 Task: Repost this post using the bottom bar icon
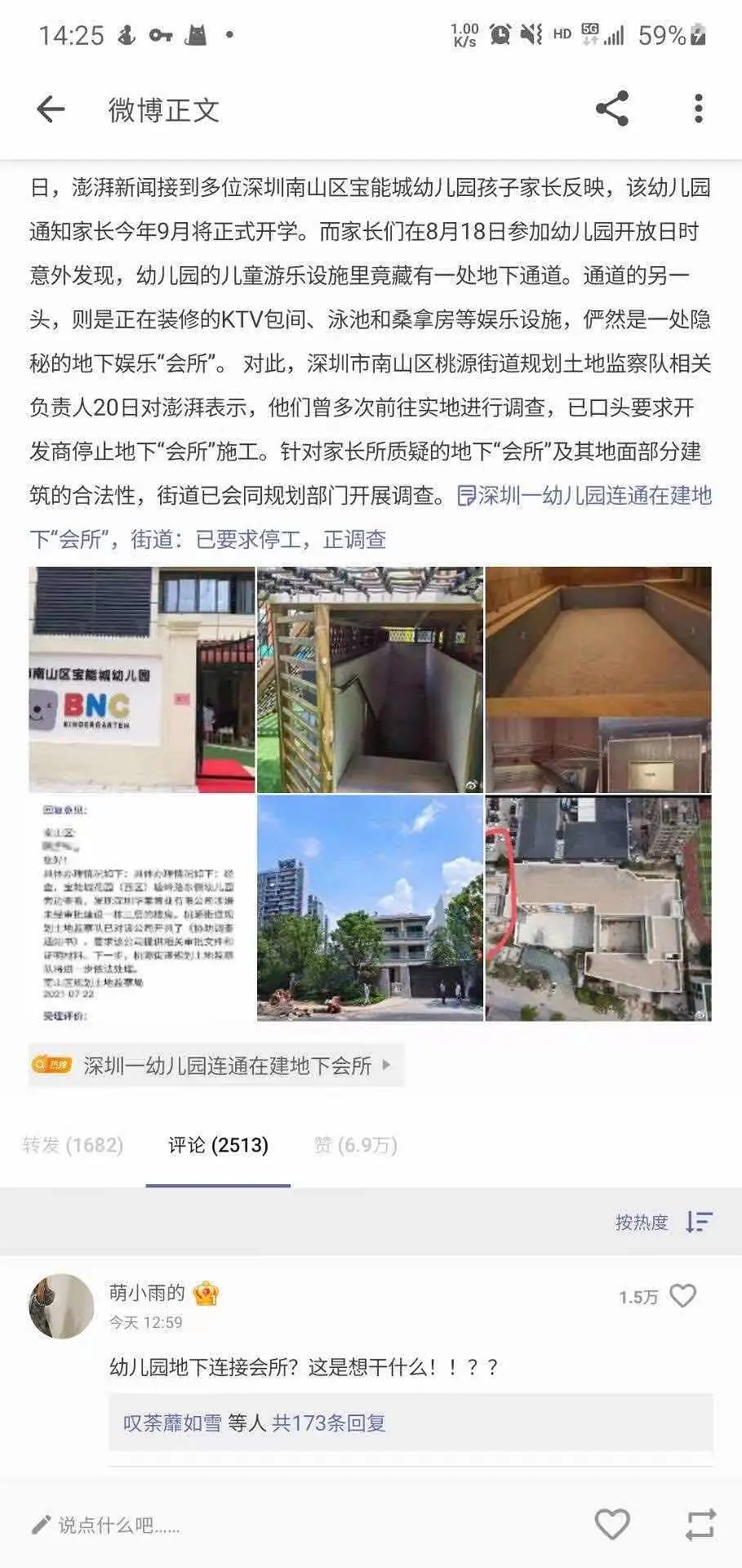coord(700,1525)
